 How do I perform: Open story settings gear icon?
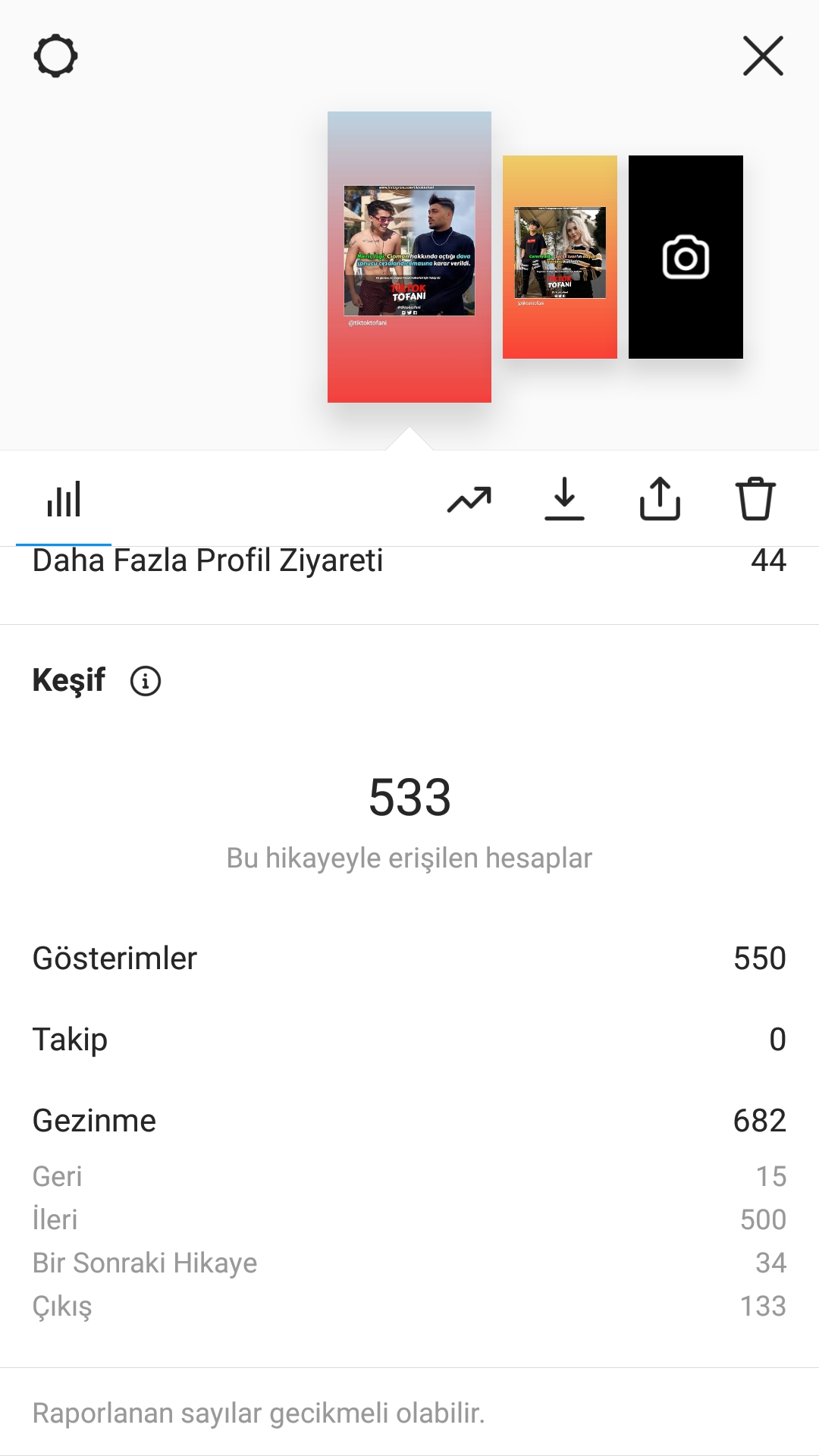(55, 56)
